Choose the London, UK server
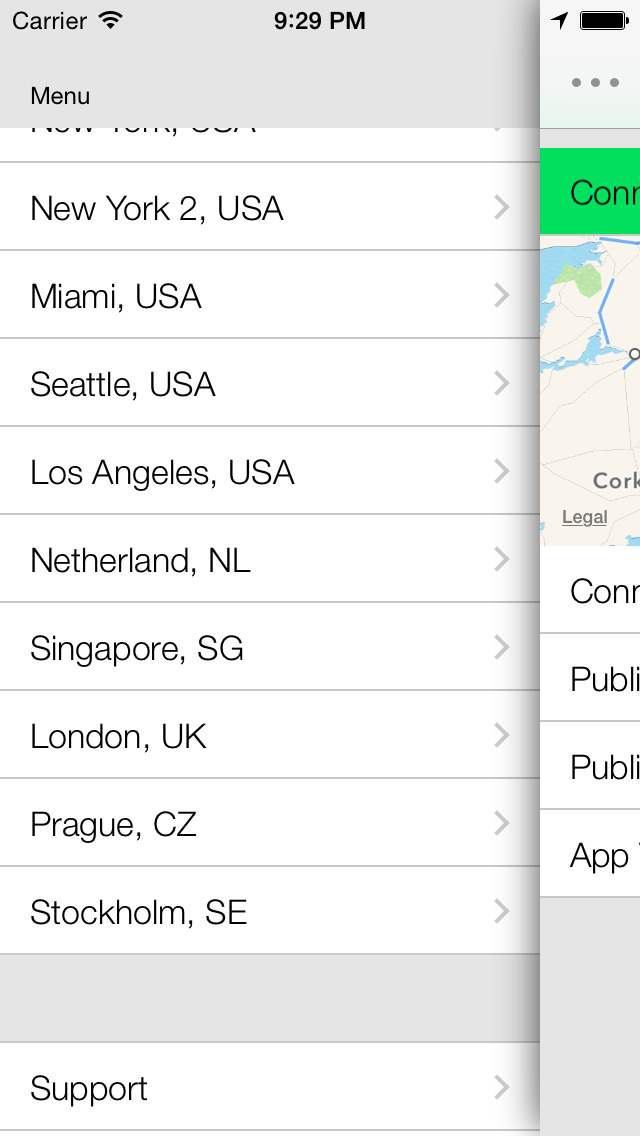Screen dimensions: 640x1136 click(268, 736)
